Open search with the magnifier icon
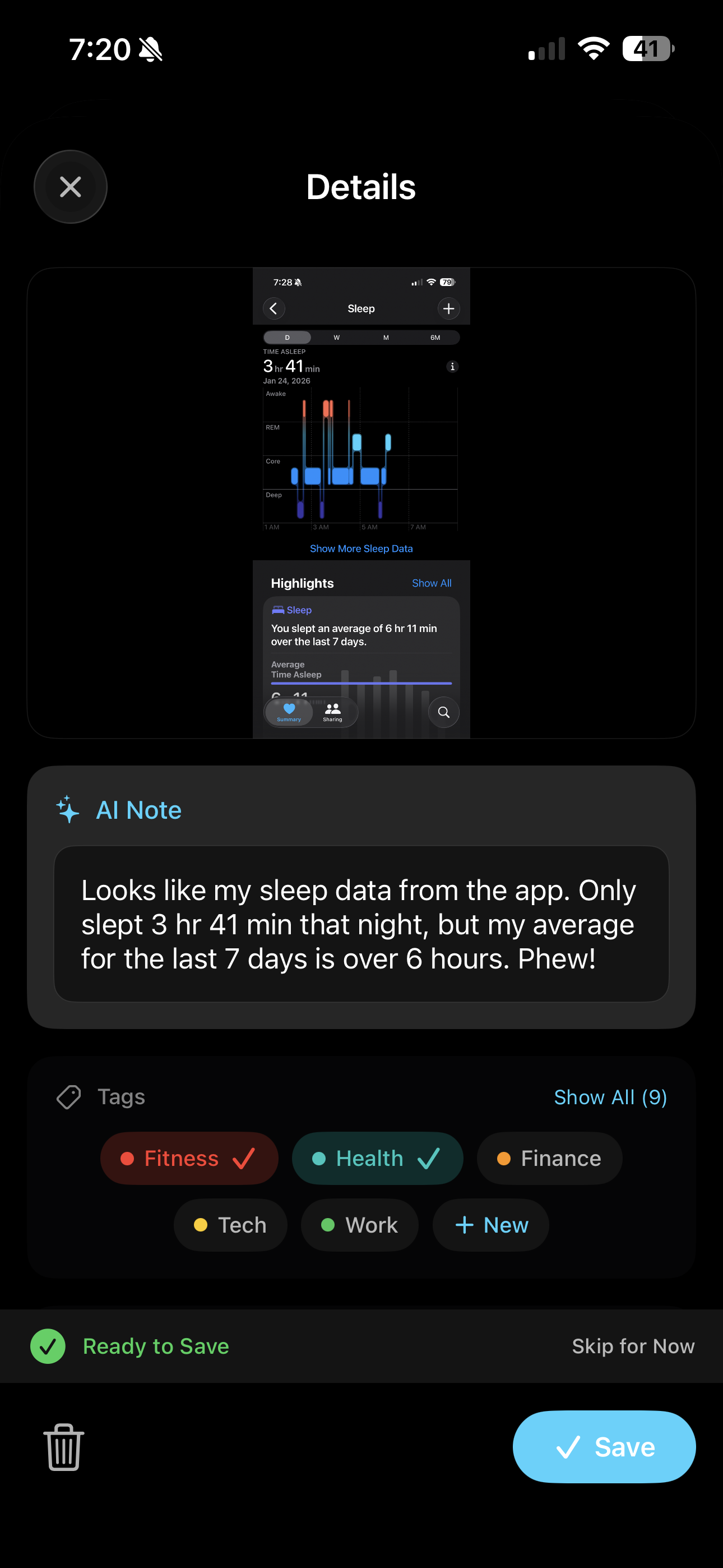The width and height of the screenshot is (723, 1568). pyautogui.click(x=443, y=712)
